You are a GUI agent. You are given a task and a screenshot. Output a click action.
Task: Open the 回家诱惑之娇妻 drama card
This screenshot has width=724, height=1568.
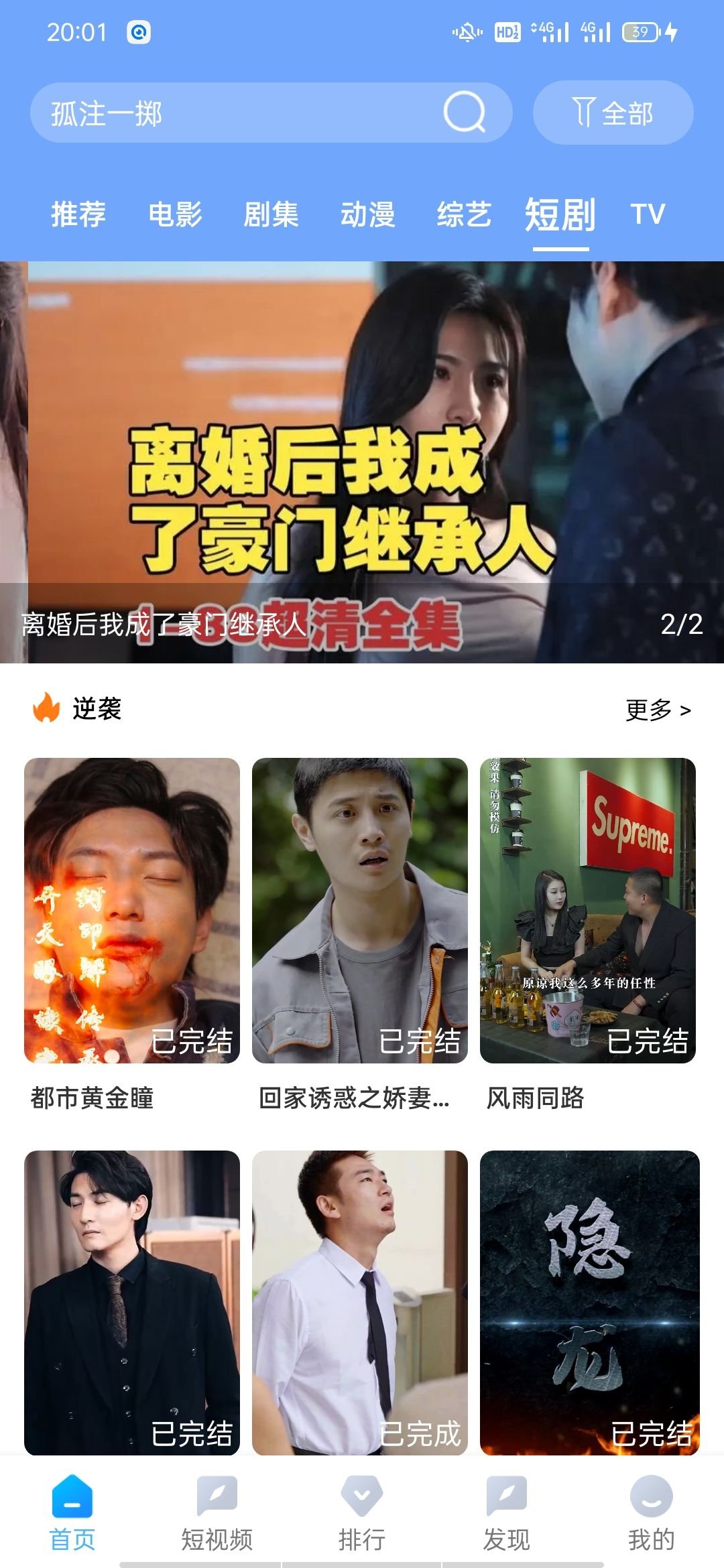pos(359,910)
